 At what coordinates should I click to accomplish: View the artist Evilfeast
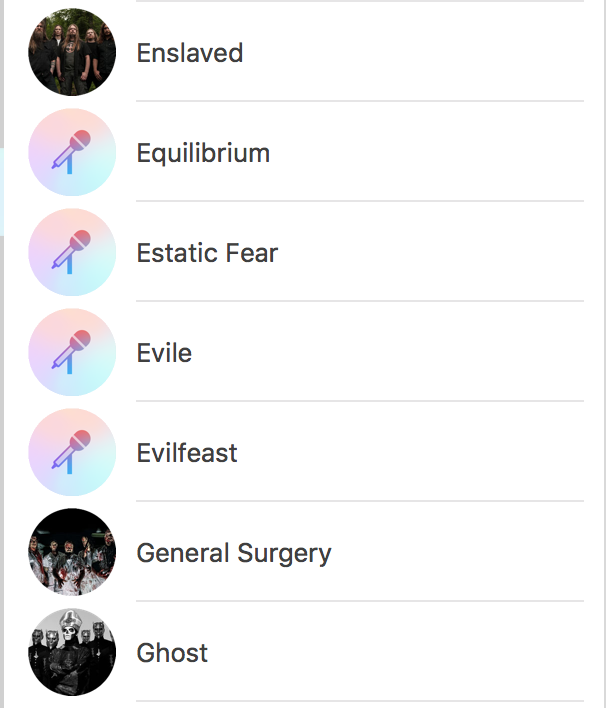pyautogui.click(x=187, y=453)
